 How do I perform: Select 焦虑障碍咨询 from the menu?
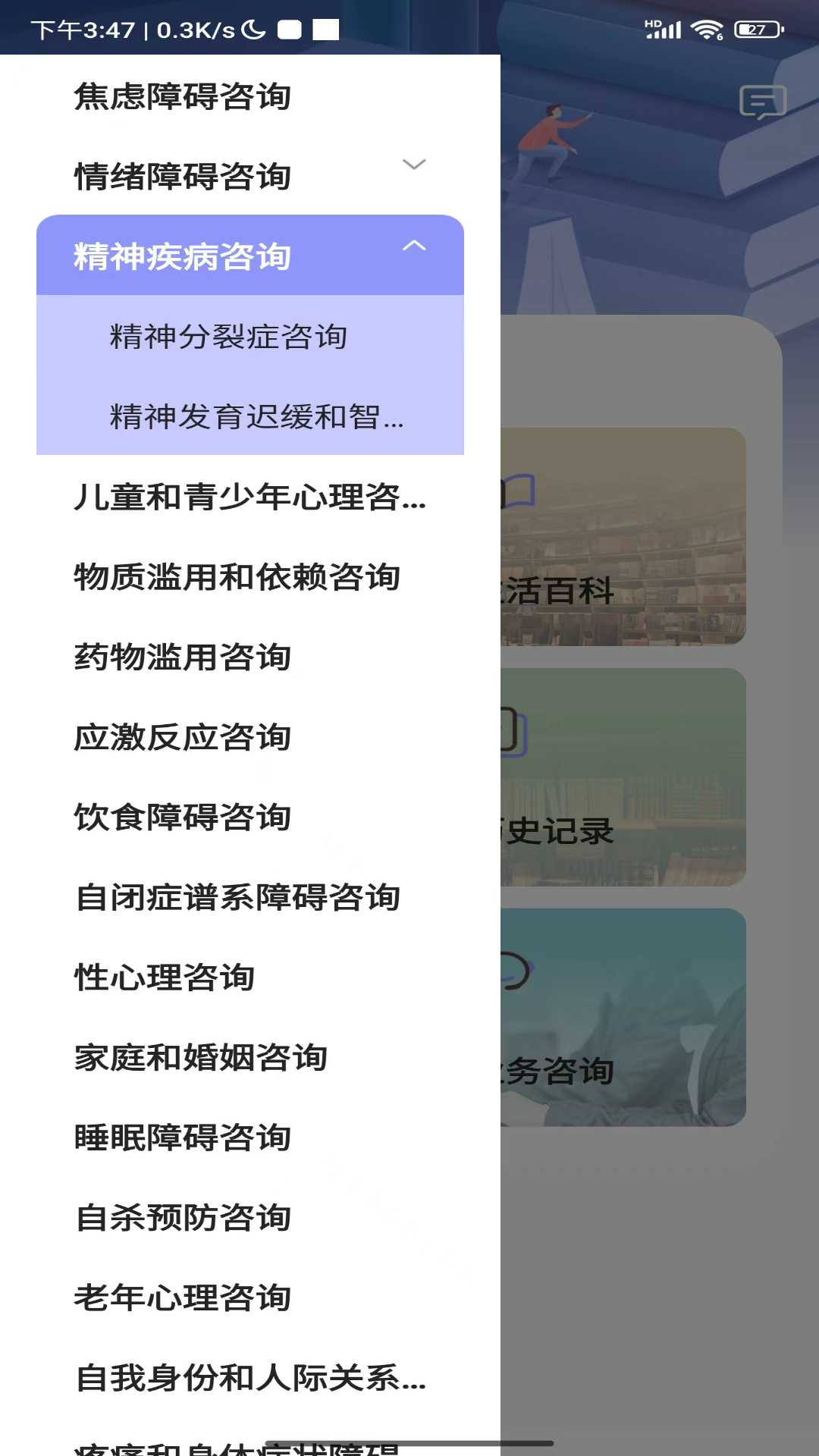(x=183, y=97)
